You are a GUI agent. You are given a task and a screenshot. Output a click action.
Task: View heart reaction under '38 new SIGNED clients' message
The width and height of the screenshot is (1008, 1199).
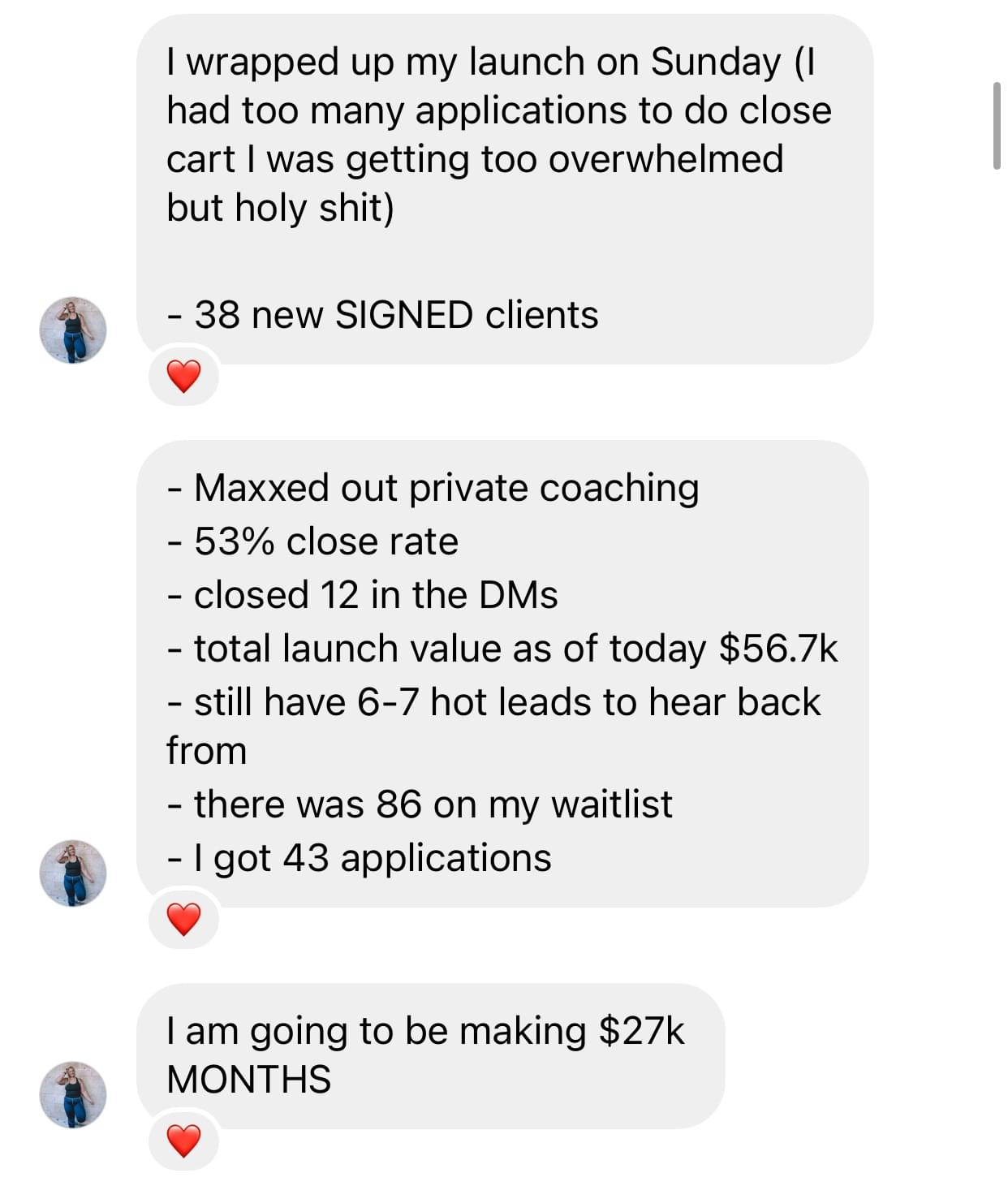pyautogui.click(x=183, y=376)
